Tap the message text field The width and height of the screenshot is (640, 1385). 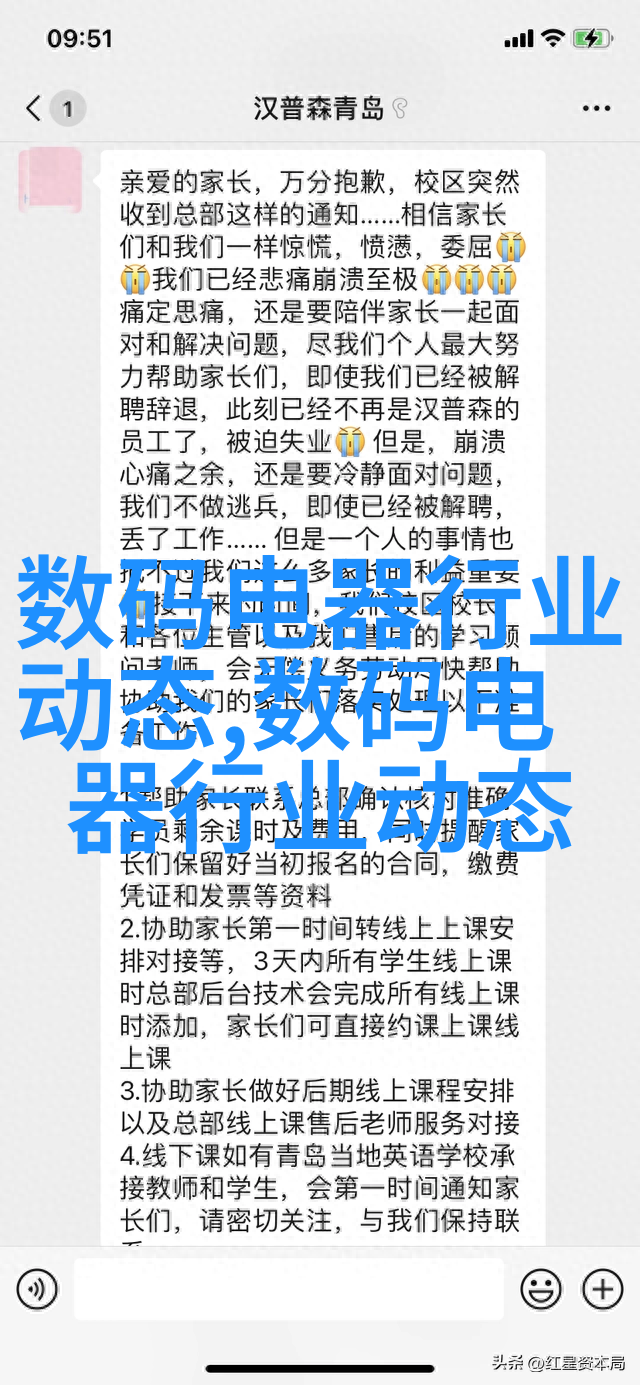tap(290, 1288)
